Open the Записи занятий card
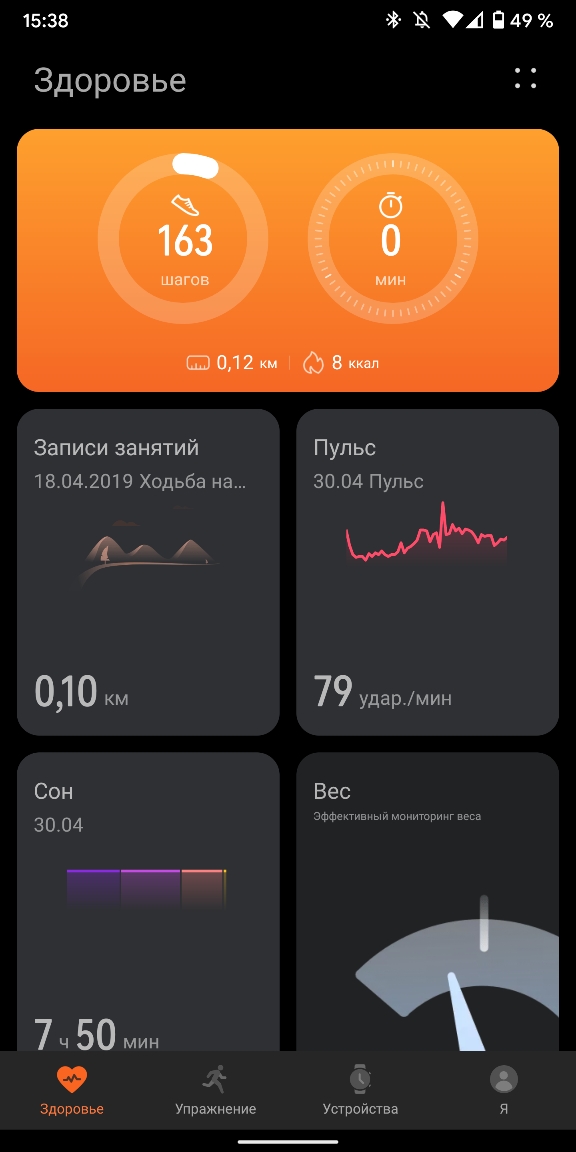576x1152 pixels. (148, 572)
